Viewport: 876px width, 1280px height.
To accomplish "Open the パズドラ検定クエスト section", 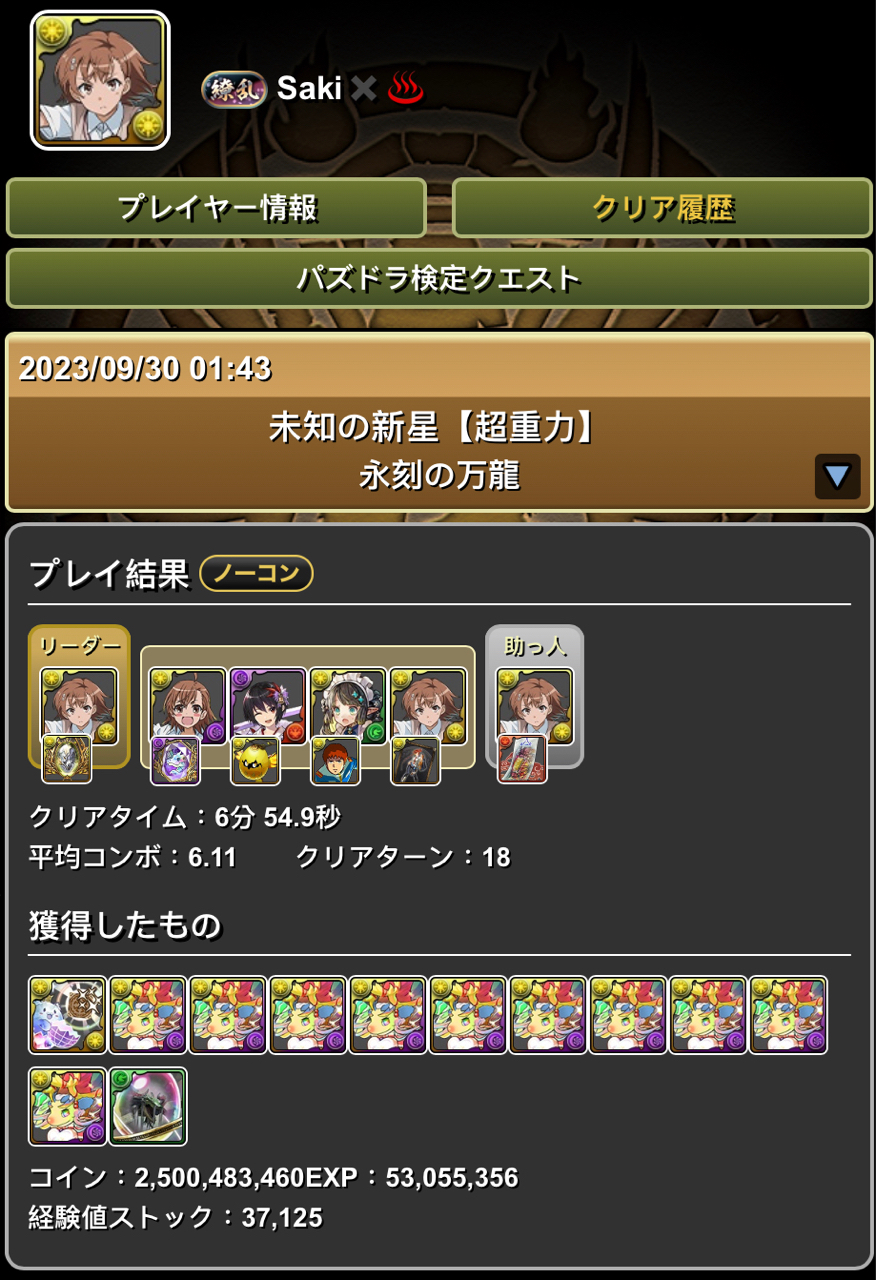I will click(x=438, y=278).
